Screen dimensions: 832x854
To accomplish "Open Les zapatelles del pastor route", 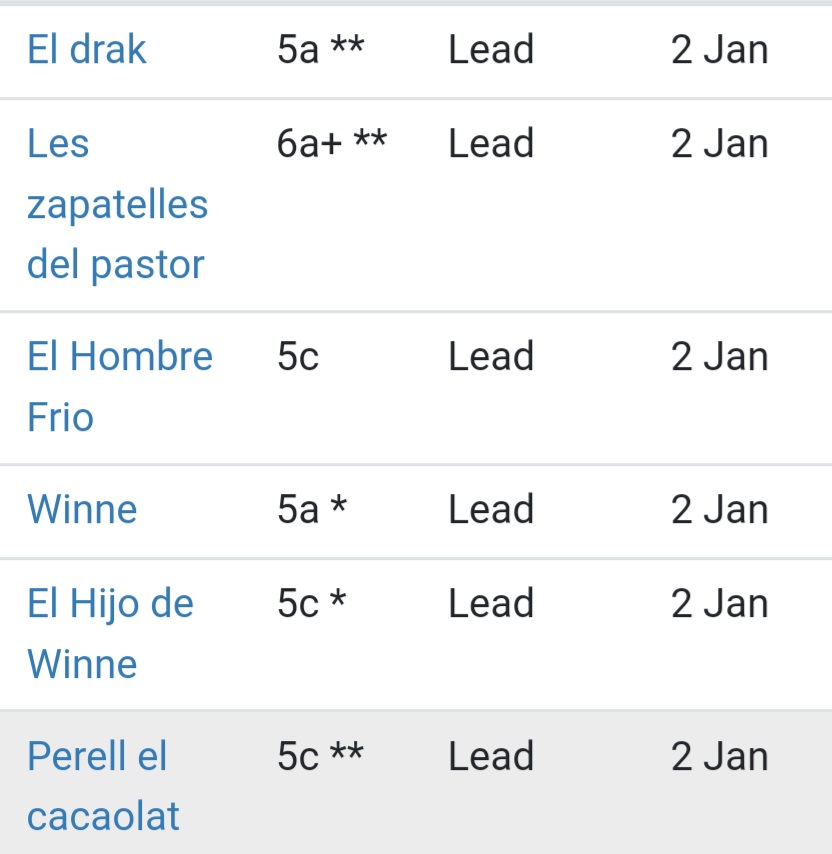I will pos(117,204).
